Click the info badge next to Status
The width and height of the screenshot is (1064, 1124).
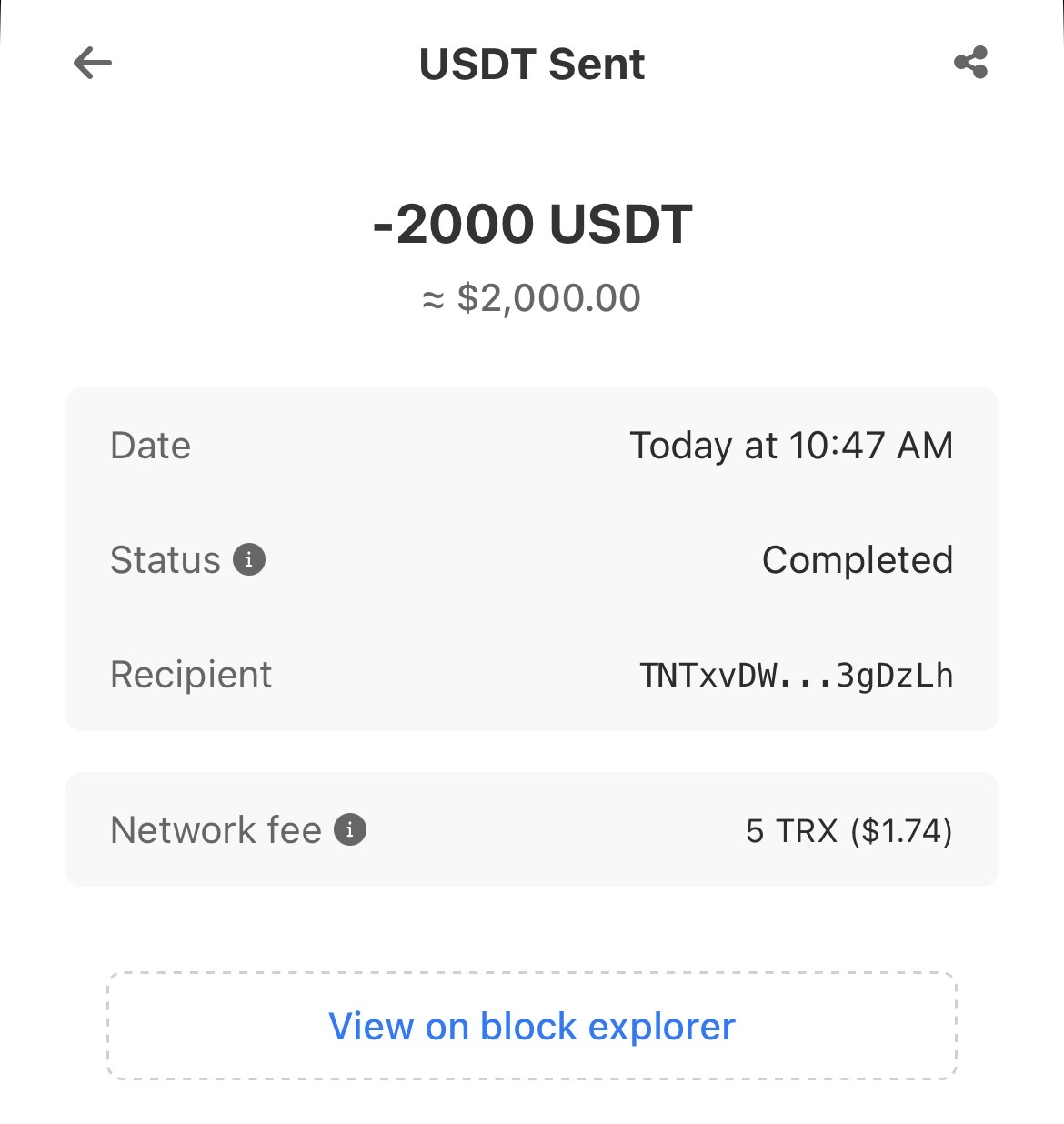coord(249,560)
